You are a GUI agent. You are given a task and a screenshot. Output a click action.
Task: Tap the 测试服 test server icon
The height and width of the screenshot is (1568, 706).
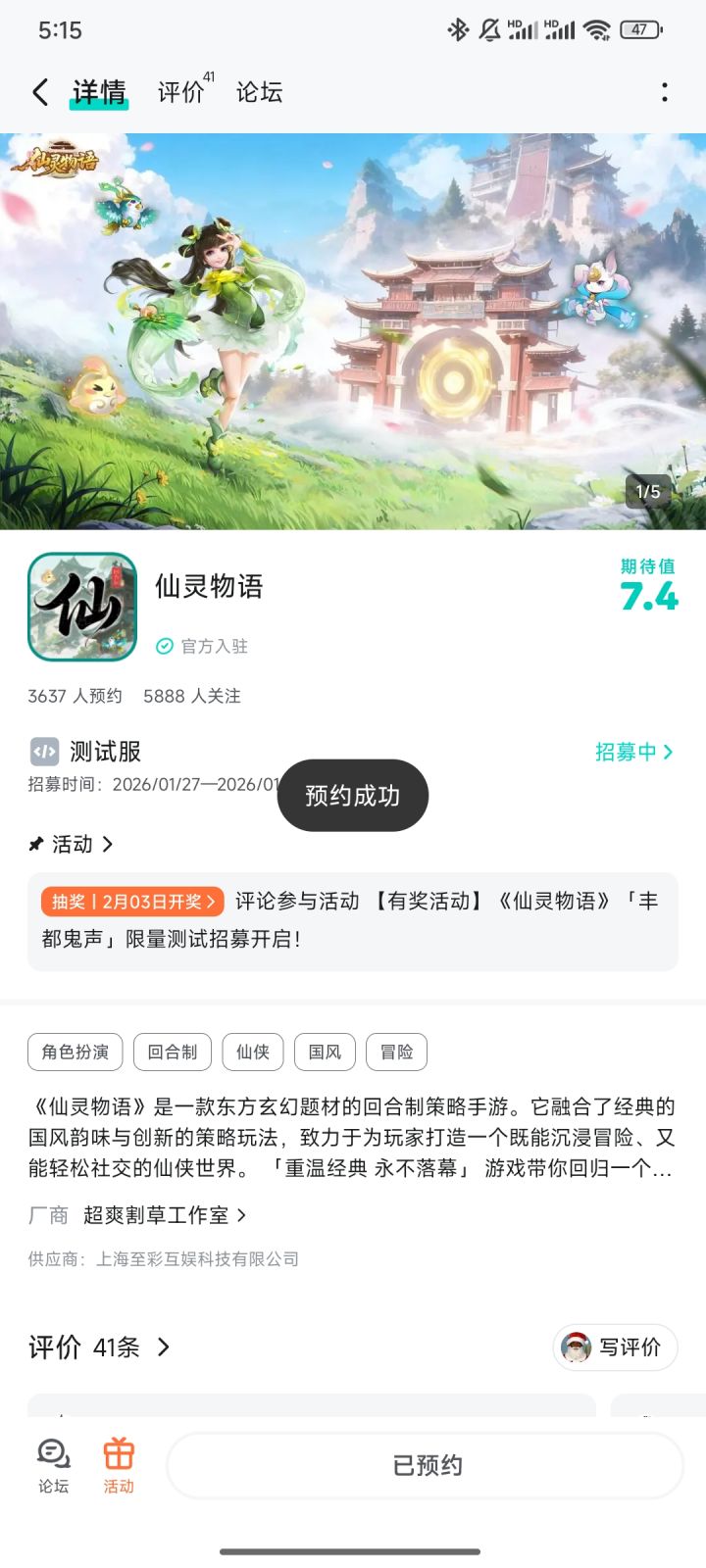pos(43,752)
